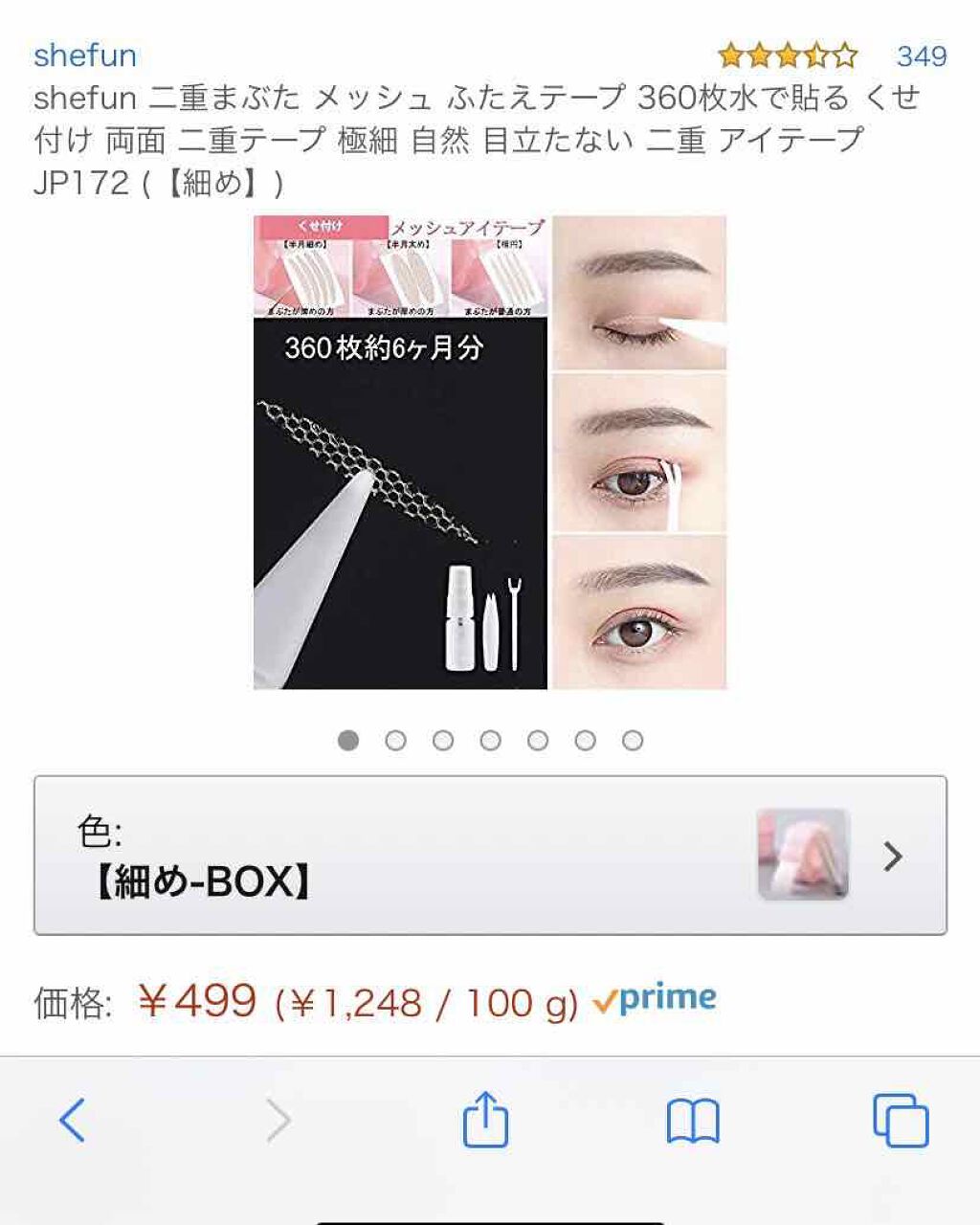Open the full product title link
Image resolution: width=980 pixels, height=1225 pixels.
(x=479, y=139)
